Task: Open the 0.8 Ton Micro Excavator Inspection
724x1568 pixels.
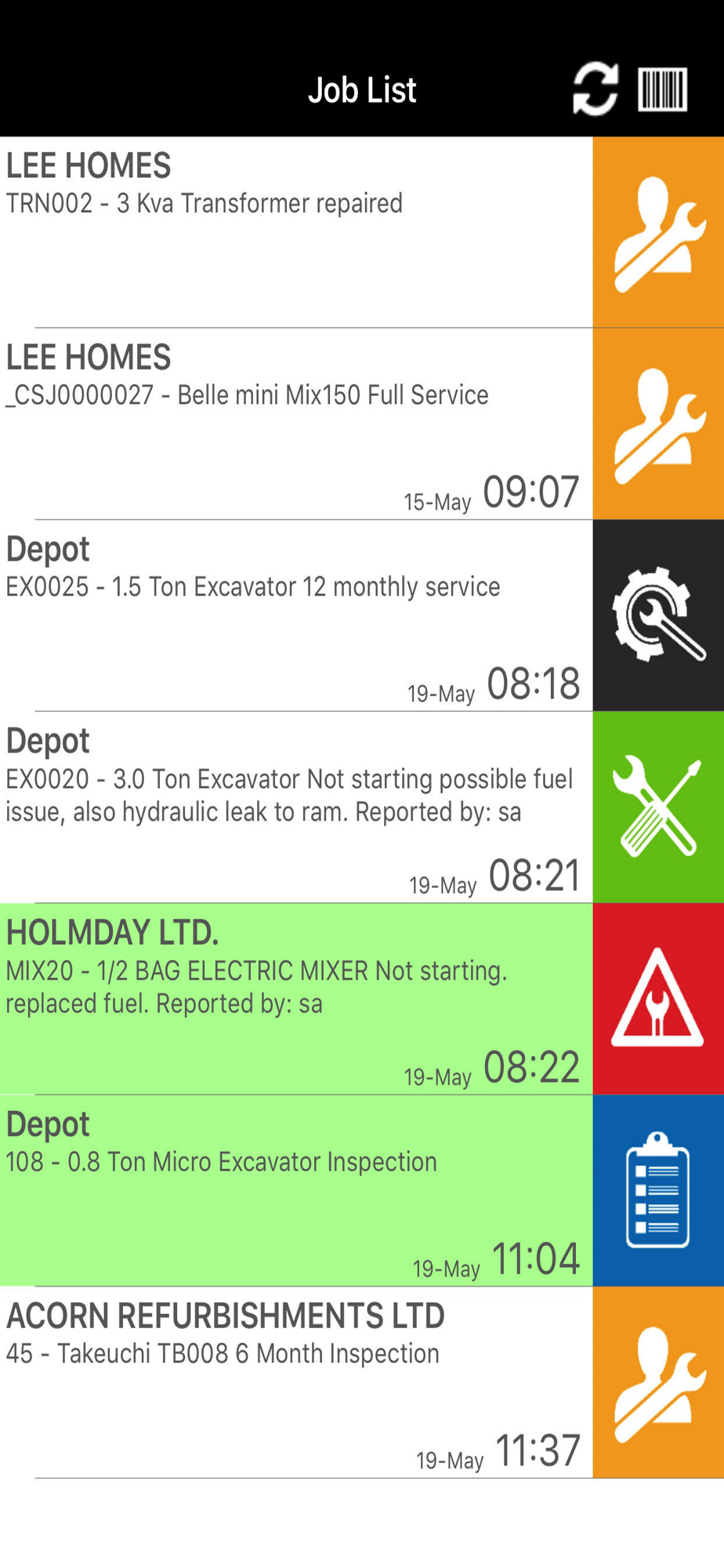Action: [x=296, y=1190]
